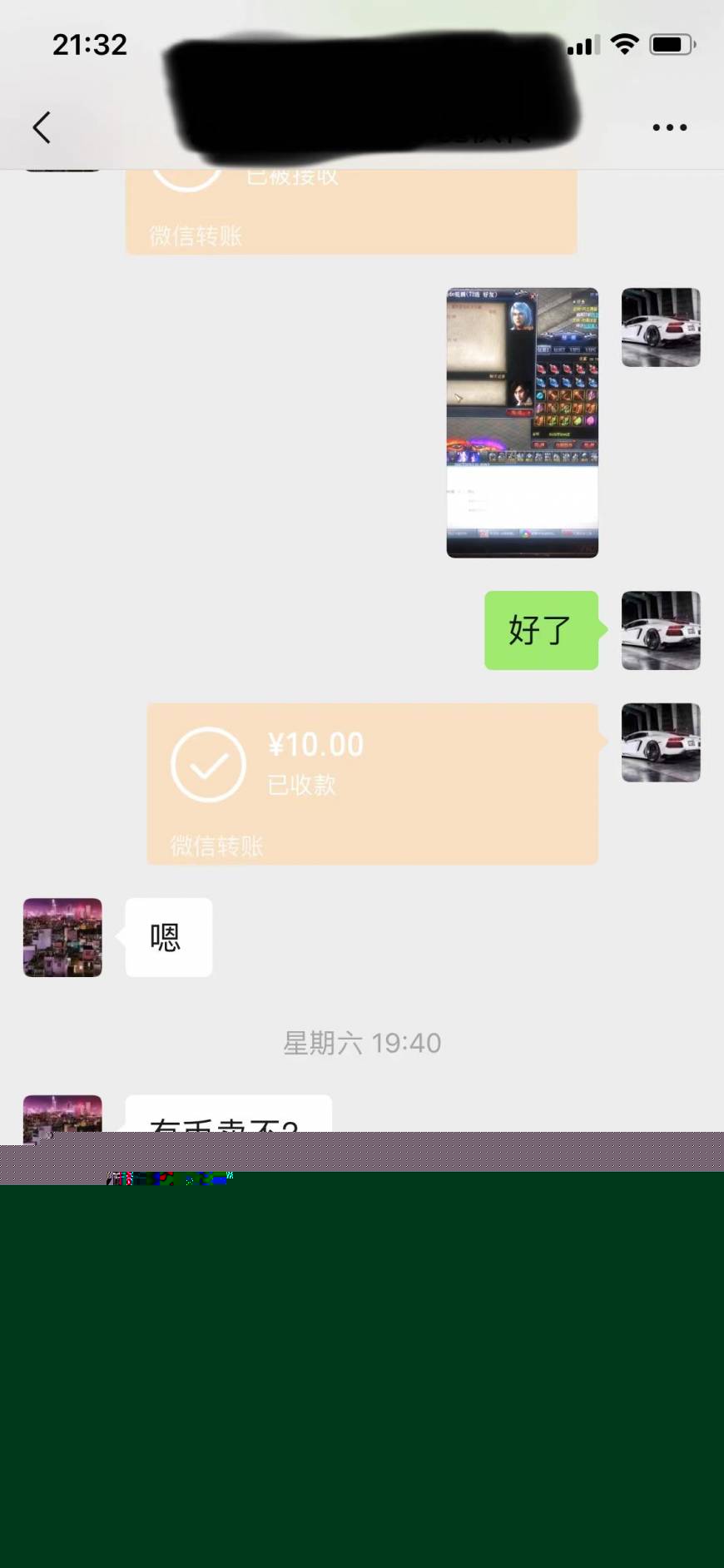This screenshot has width=724, height=1568.
Task: Open the 已被接收 transfer card at top
Action: tap(351, 213)
